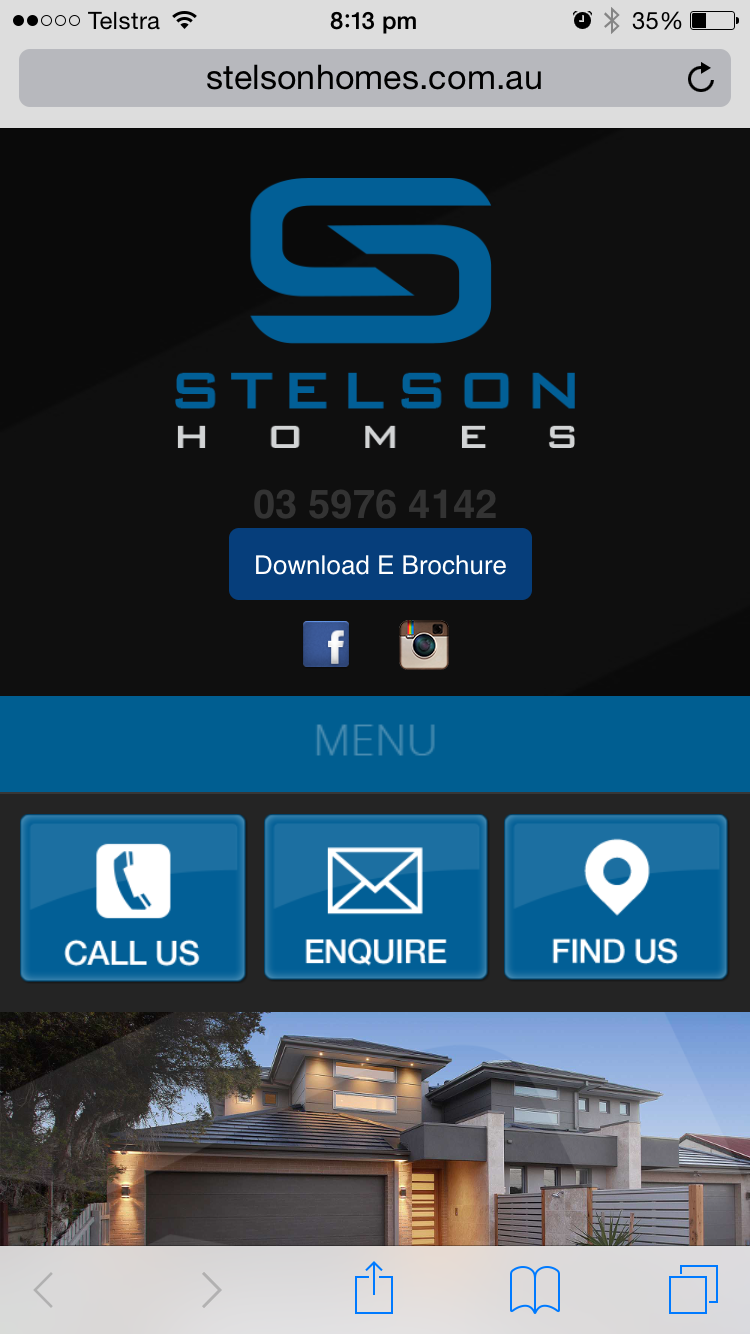
Task: Reload the page
Action: (x=701, y=78)
